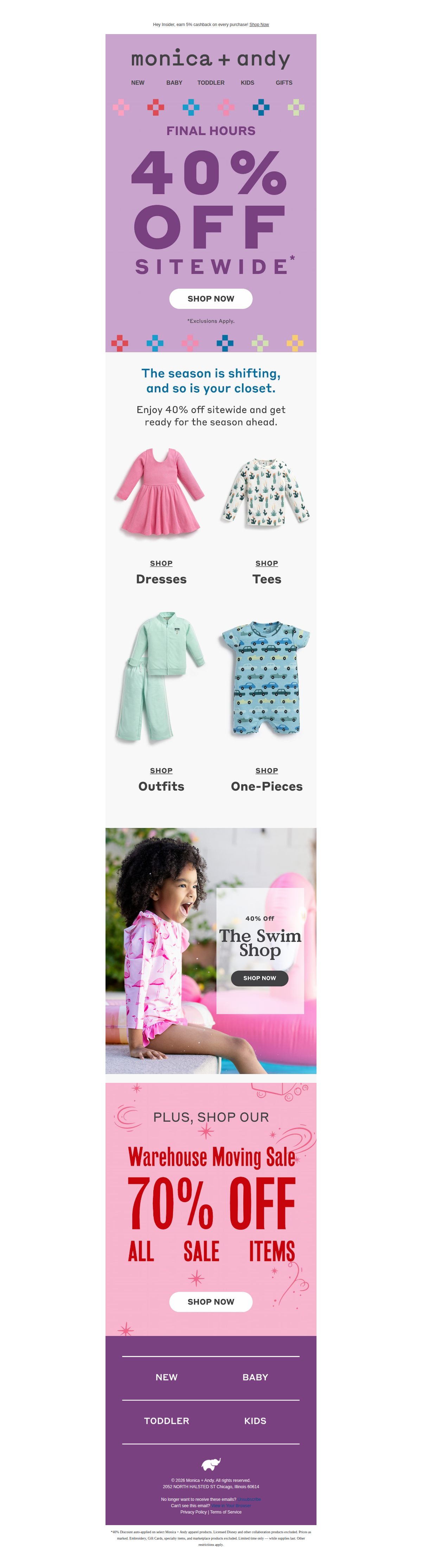Select TODDLER in the header menu
The image size is (422, 1568).
pyautogui.click(x=211, y=83)
